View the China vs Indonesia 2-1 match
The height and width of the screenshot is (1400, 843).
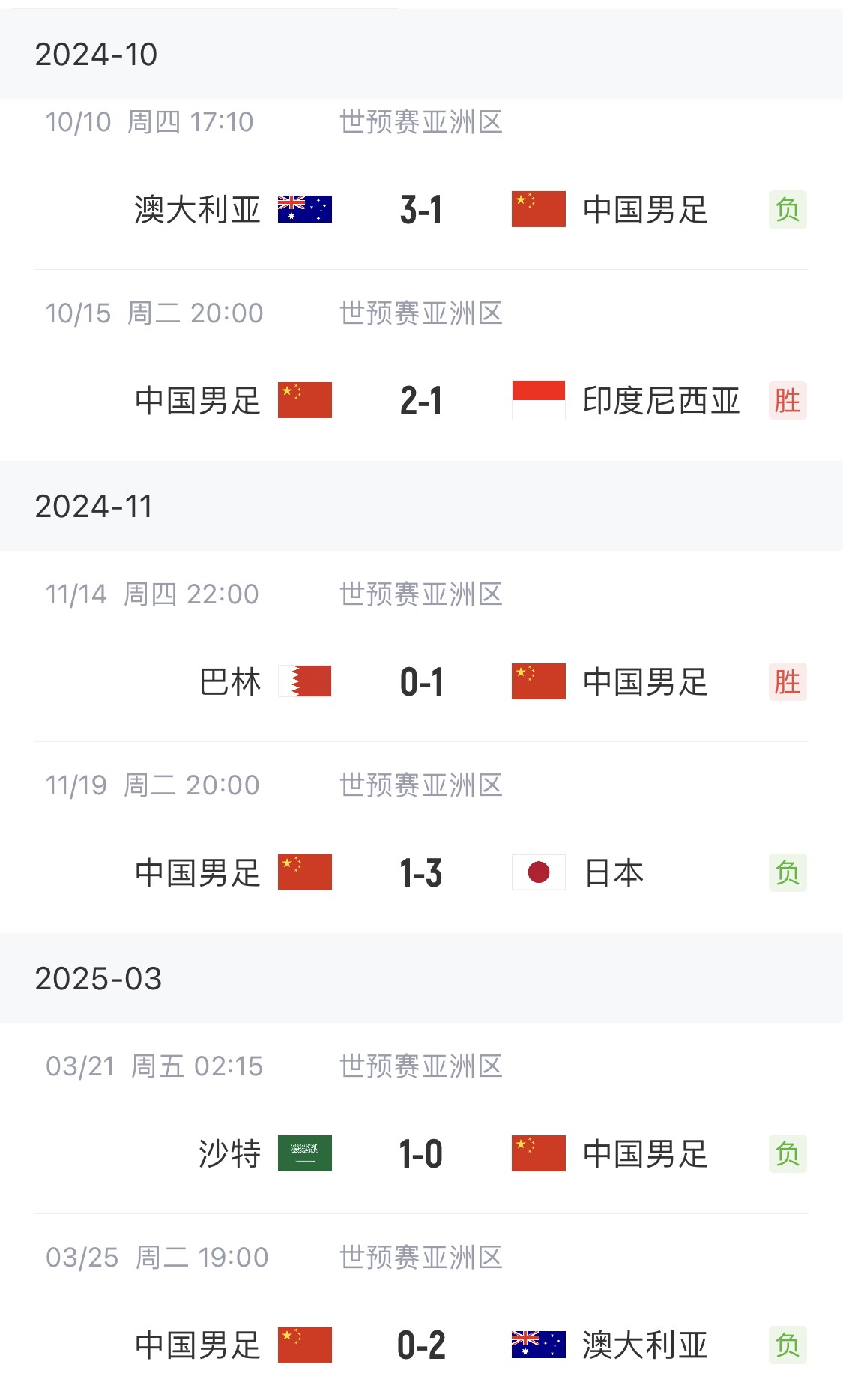pyautogui.click(x=421, y=400)
